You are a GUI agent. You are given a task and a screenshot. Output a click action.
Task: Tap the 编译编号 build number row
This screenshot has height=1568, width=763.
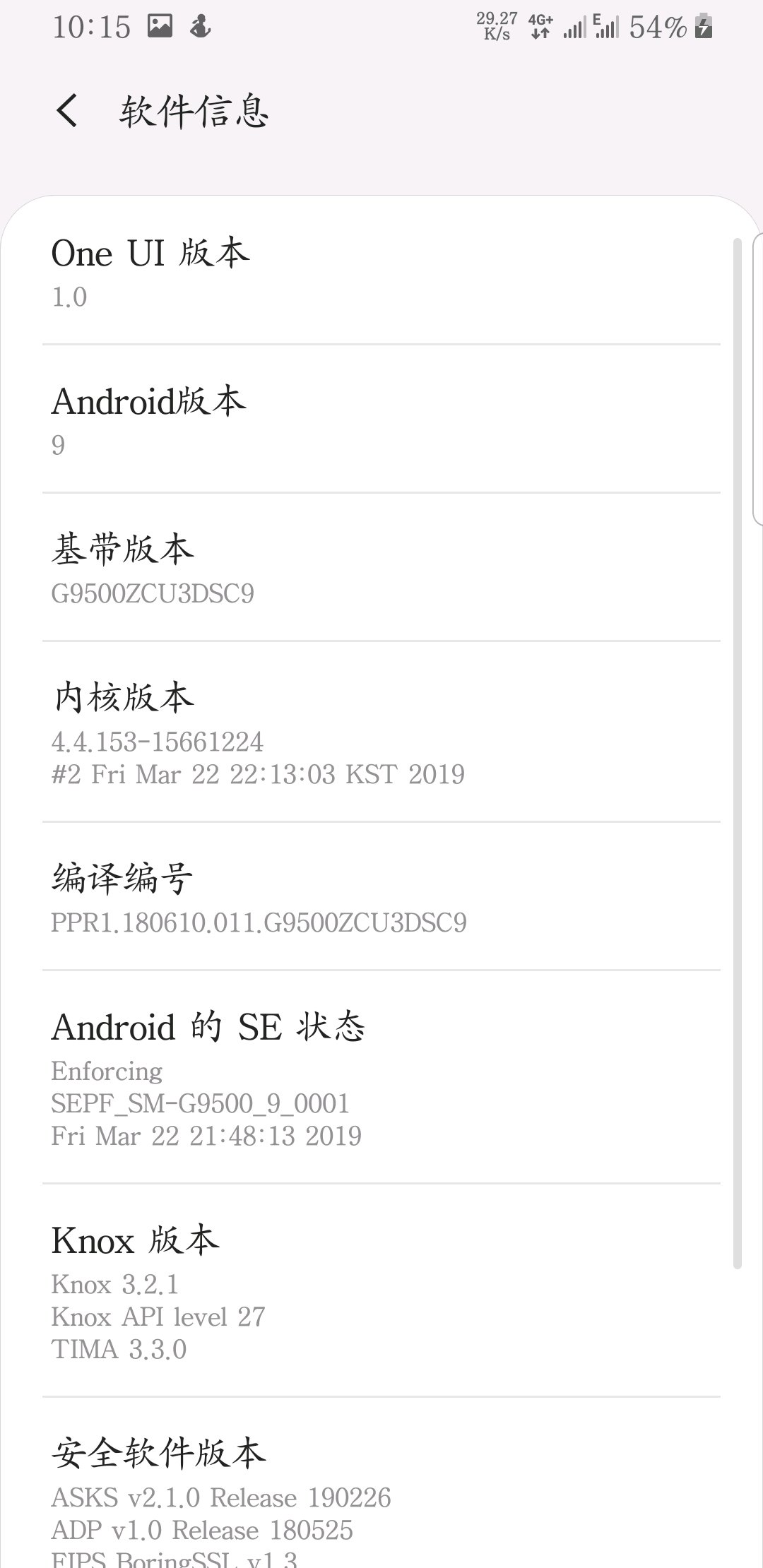click(381, 897)
